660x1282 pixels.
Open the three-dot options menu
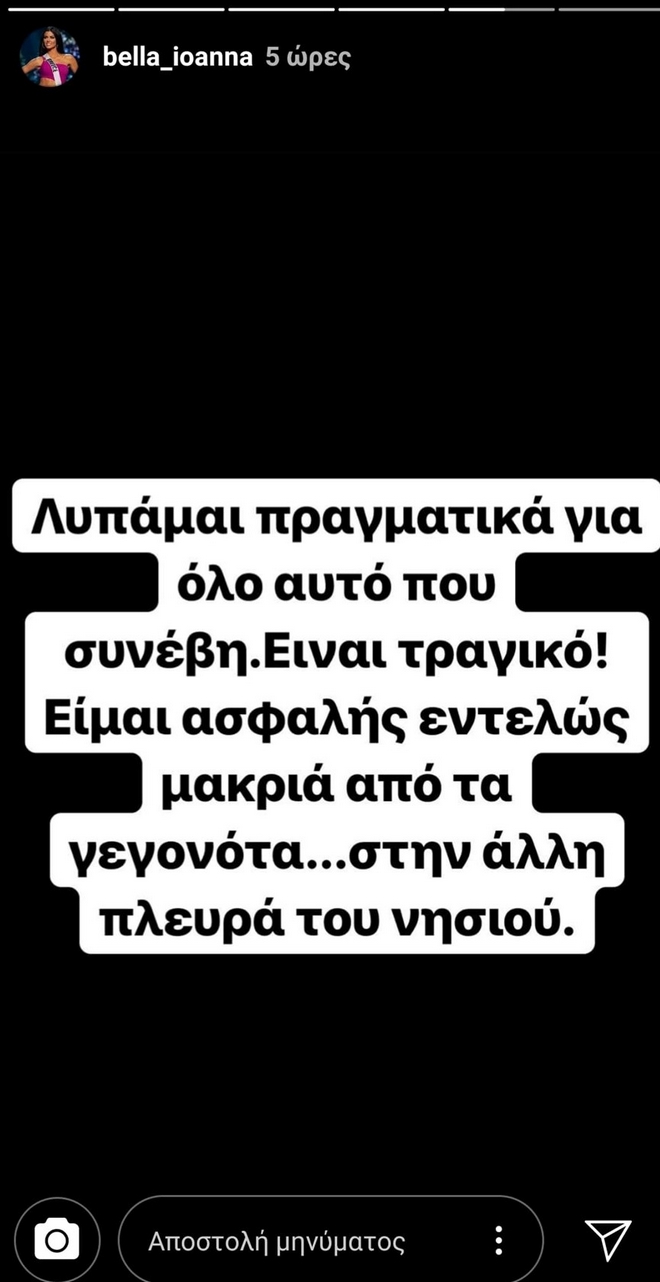pyautogui.click(x=498, y=1242)
